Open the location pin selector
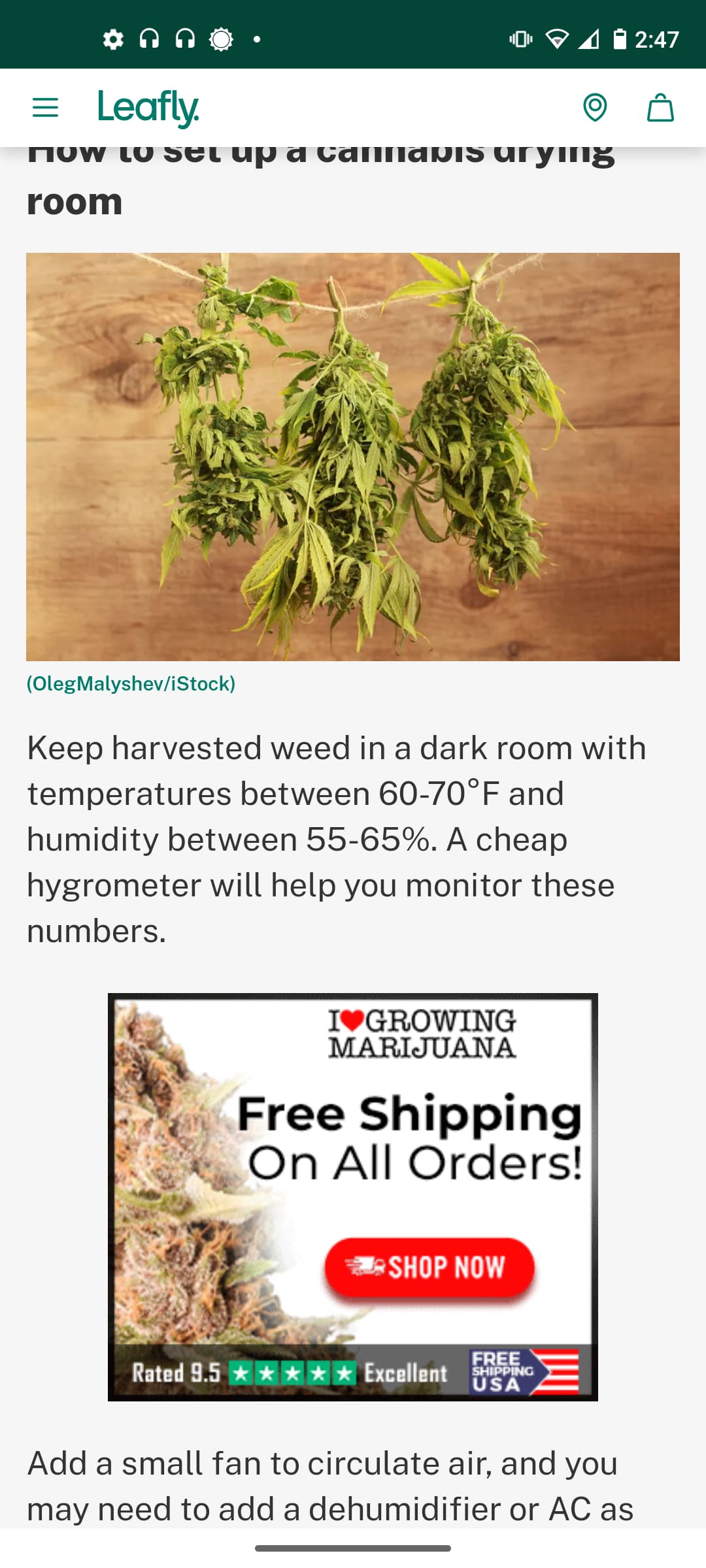Viewport: 706px width, 1568px height. pos(595,107)
